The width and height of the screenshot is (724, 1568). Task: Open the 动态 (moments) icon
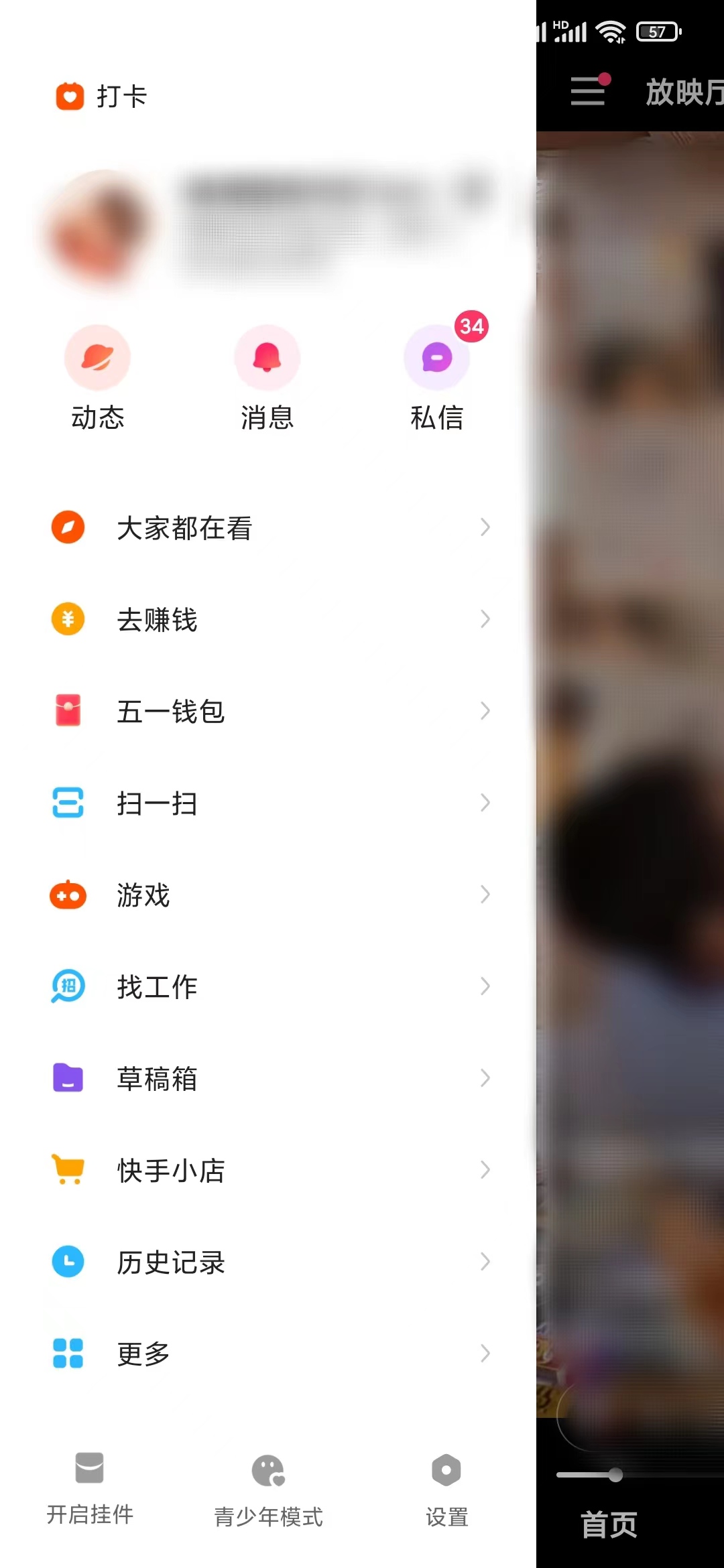click(x=98, y=357)
